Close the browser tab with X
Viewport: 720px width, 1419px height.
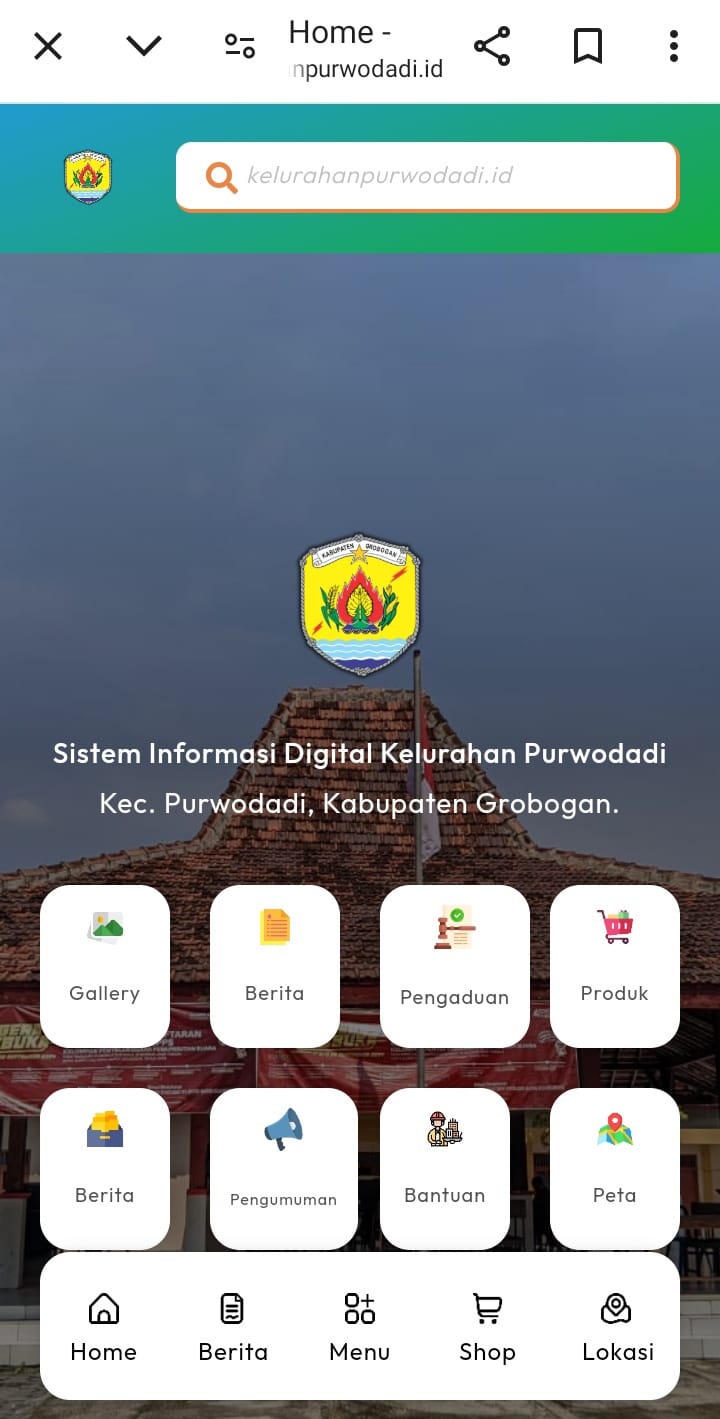48,46
